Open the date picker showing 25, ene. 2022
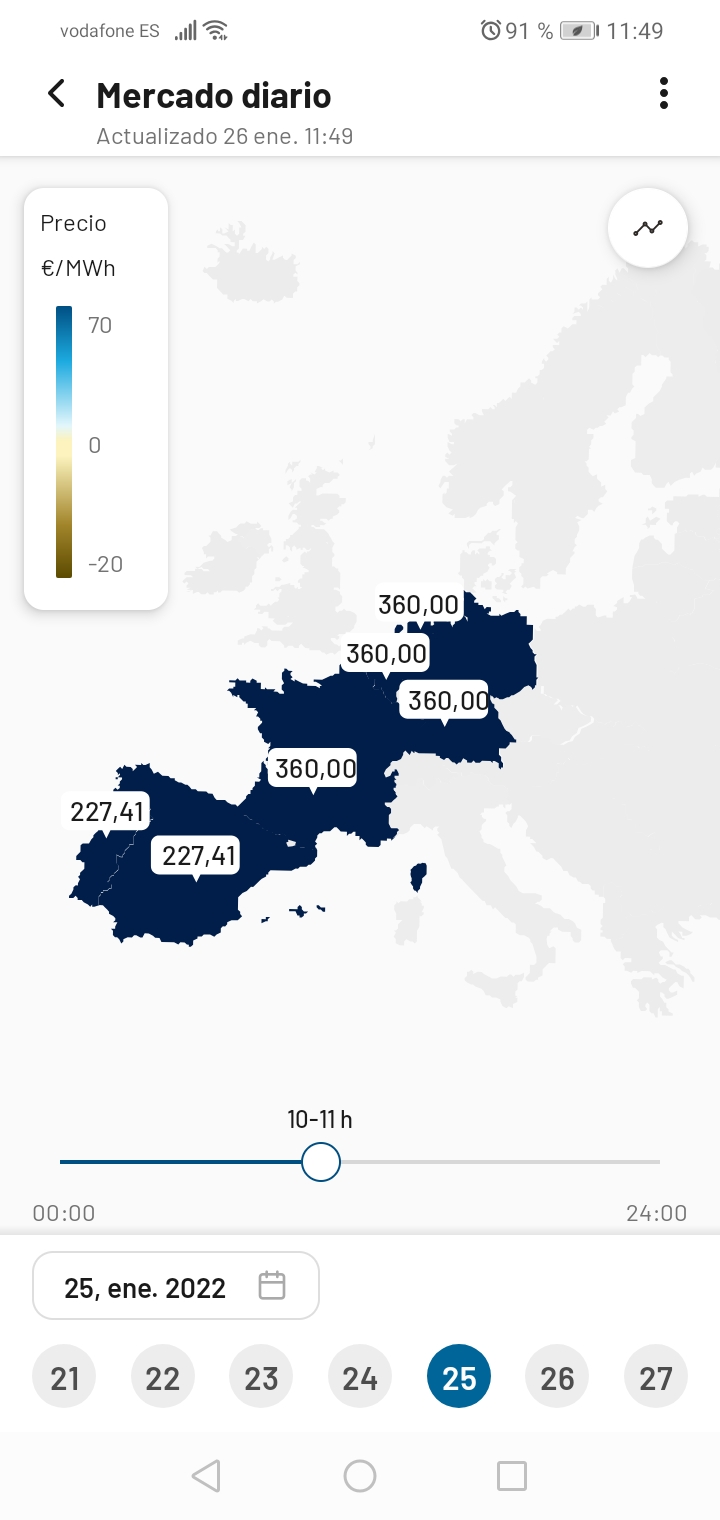The width and height of the screenshot is (720, 1520). tap(176, 1286)
